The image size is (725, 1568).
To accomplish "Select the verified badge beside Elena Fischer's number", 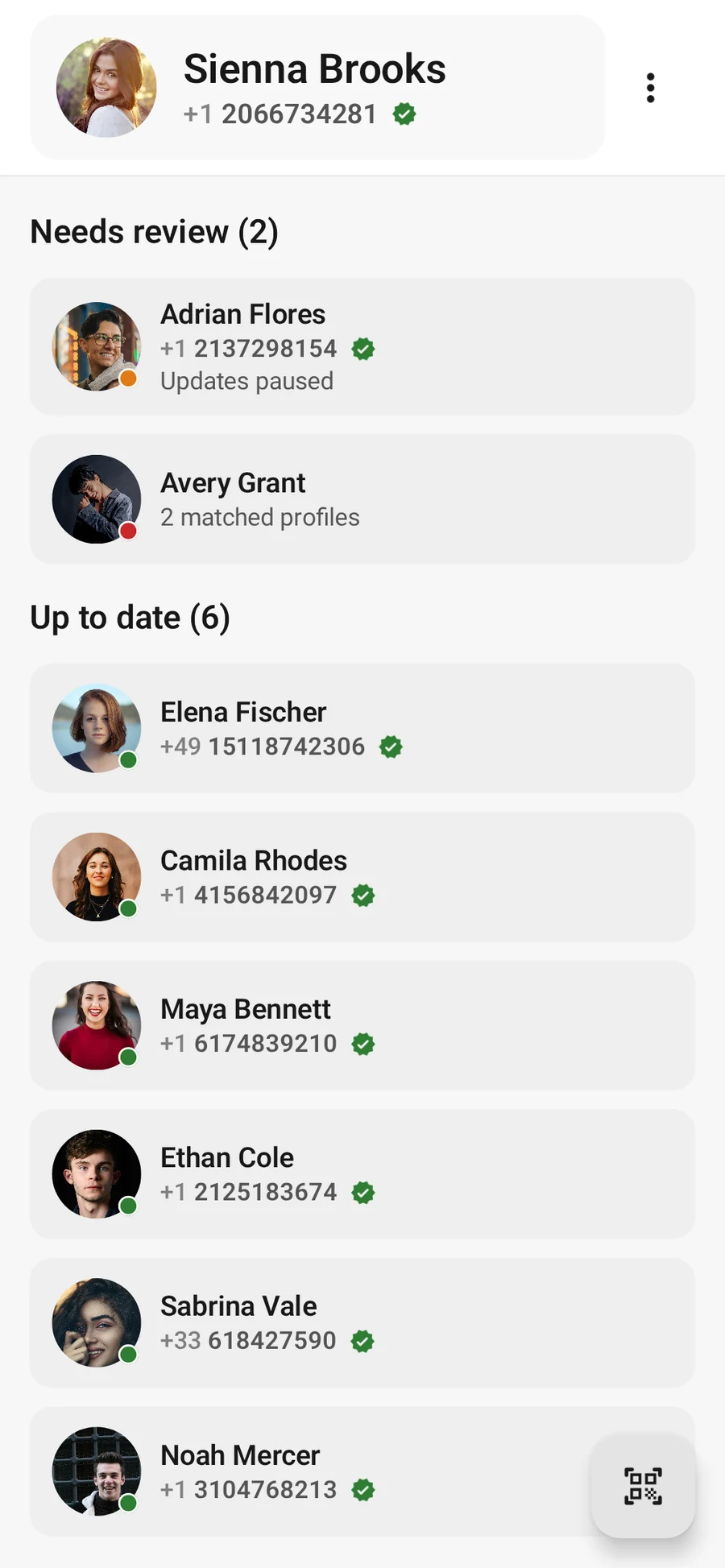I will click(391, 747).
